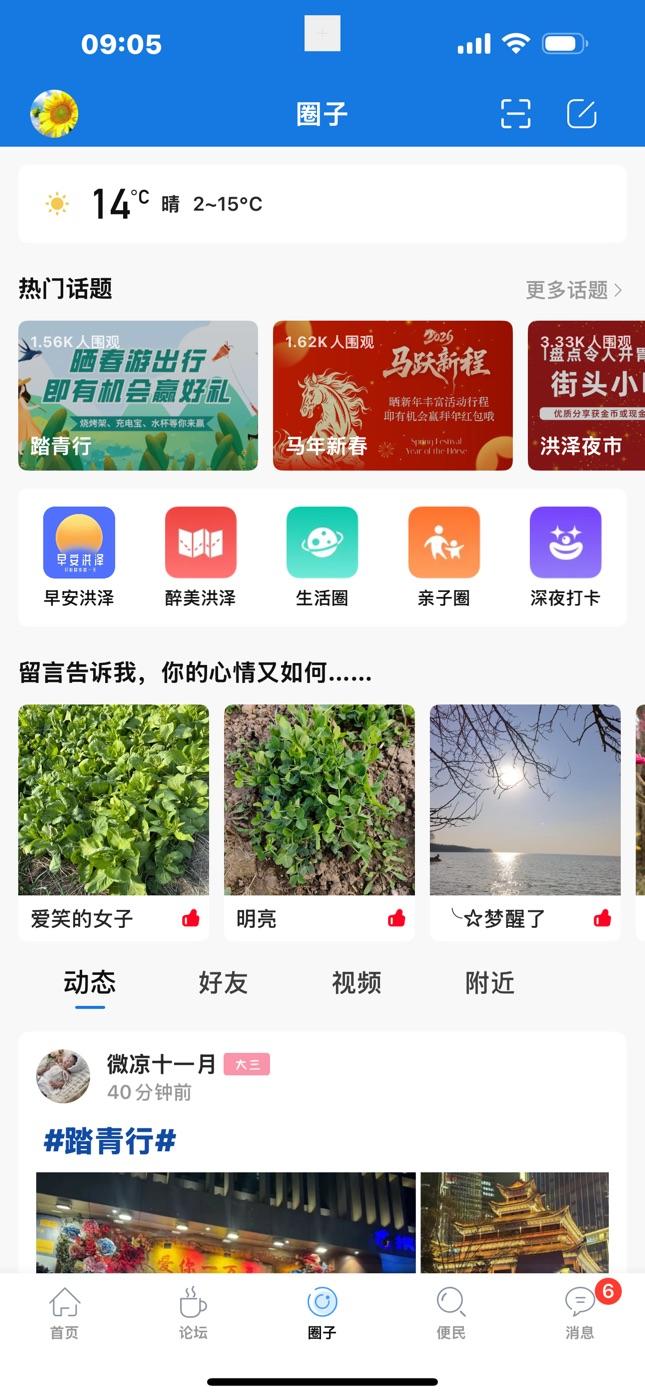Open the sunflower profile avatar
This screenshot has width=645, height=1398.
[x=54, y=114]
